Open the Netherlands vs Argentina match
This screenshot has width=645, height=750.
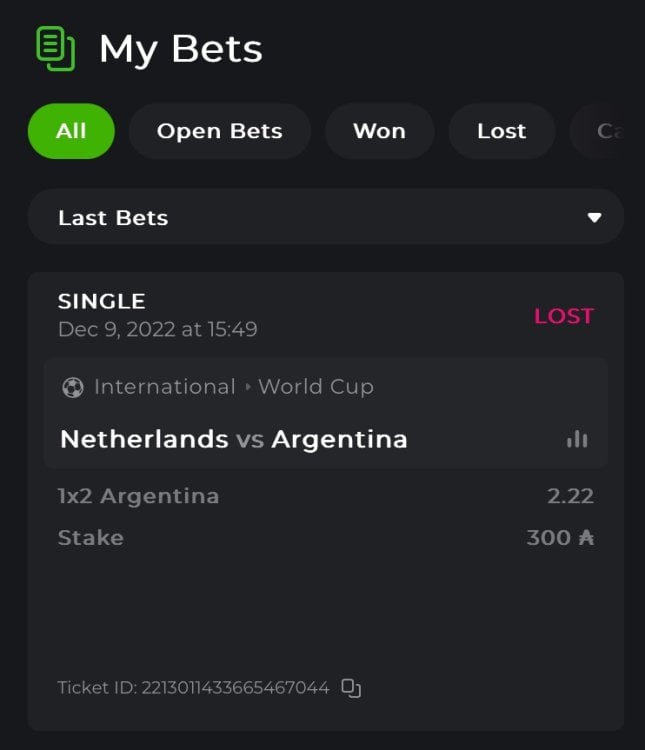(x=234, y=439)
